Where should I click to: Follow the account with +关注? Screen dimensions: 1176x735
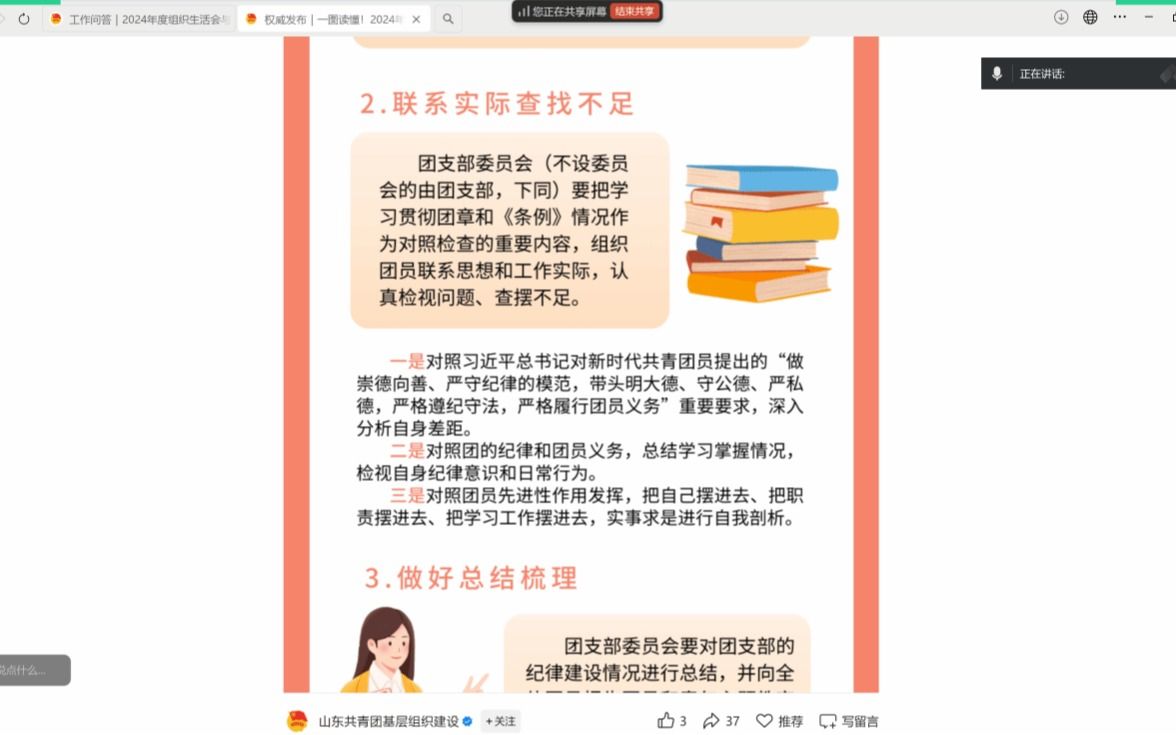501,721
